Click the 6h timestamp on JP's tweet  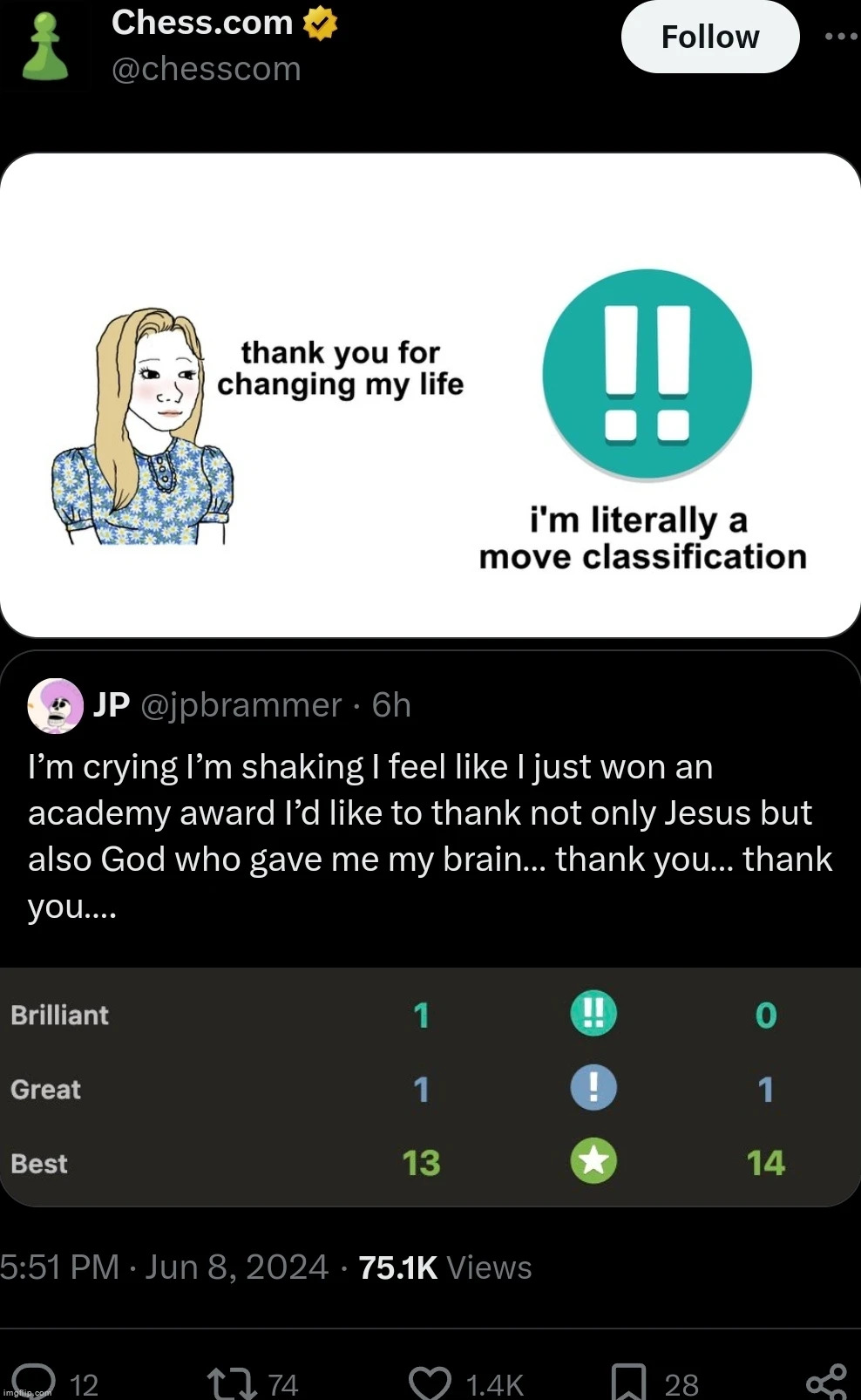[x=390, y=706]
